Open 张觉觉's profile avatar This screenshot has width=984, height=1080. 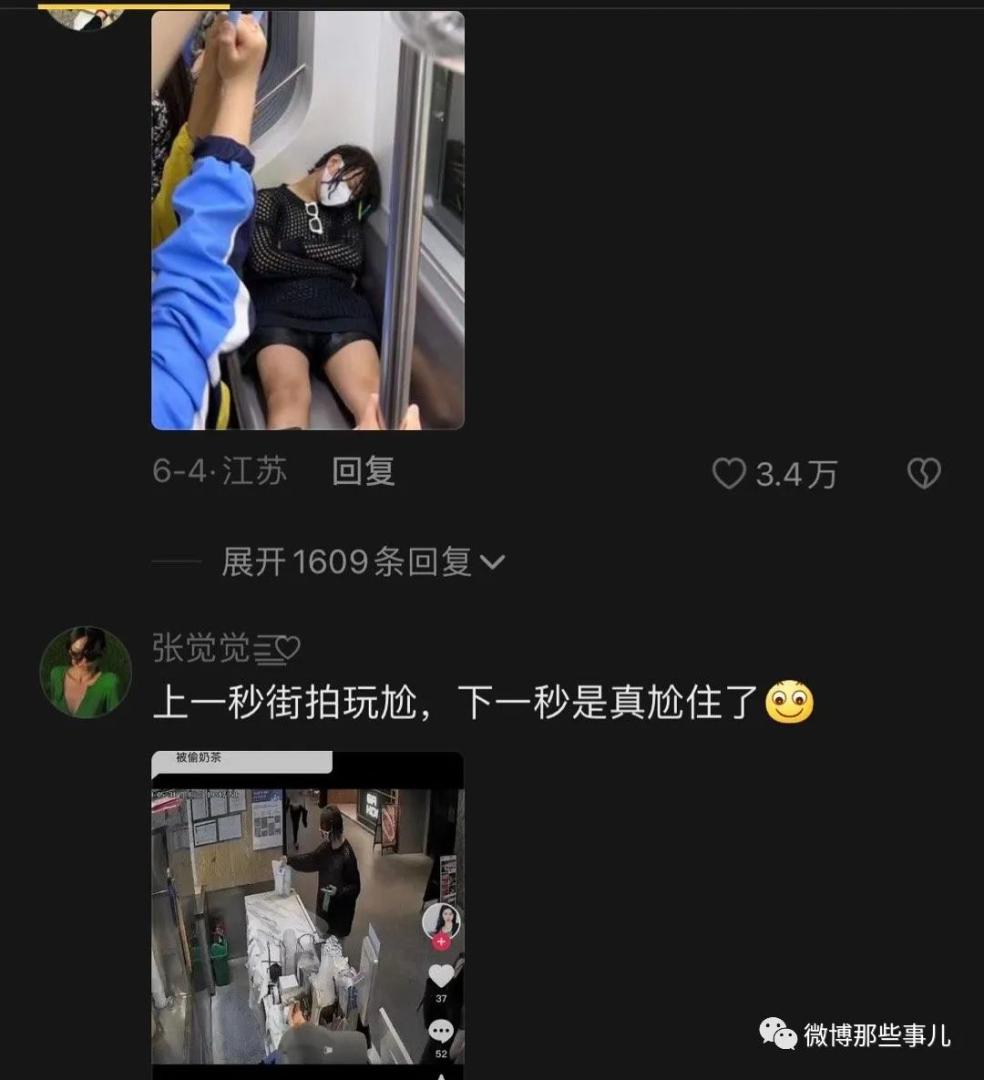click(85, 672)
